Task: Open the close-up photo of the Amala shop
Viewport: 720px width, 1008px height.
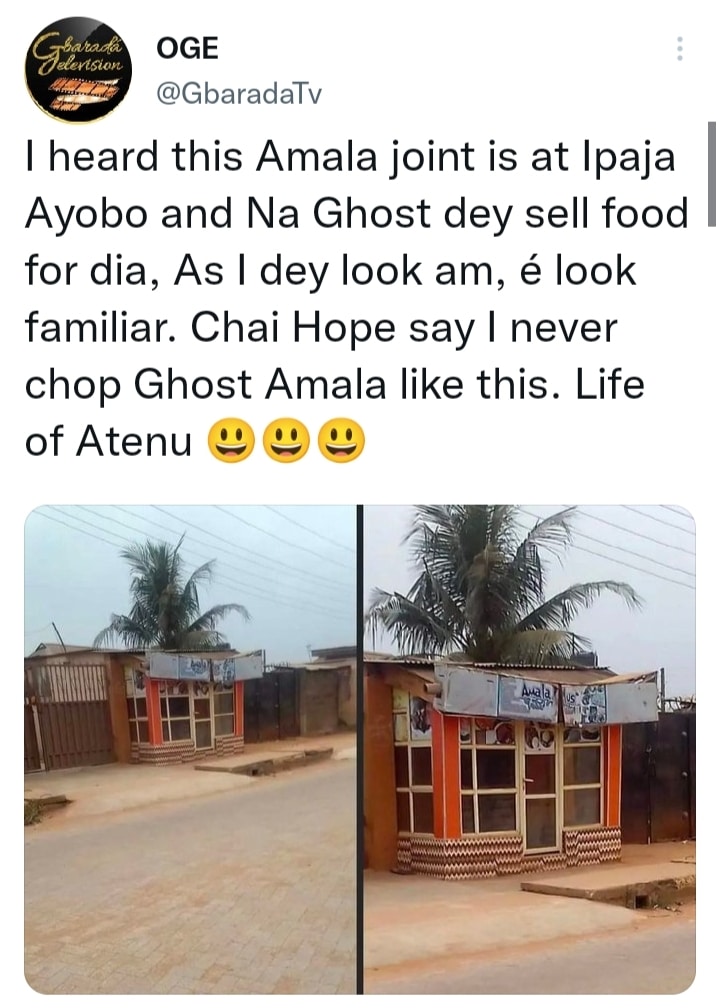Action: 529,749
